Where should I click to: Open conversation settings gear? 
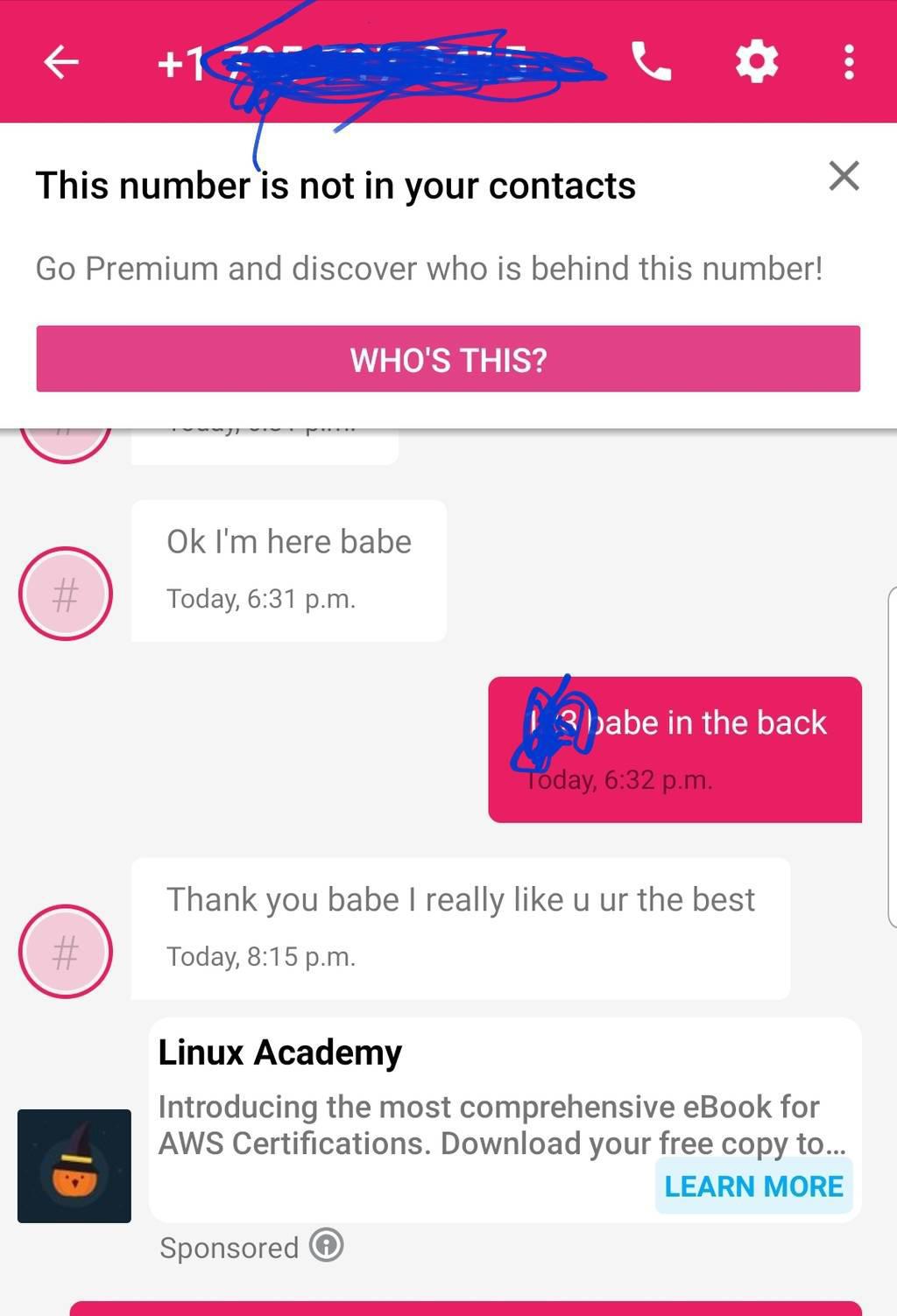pyautogui.click(x=757, y=62)
